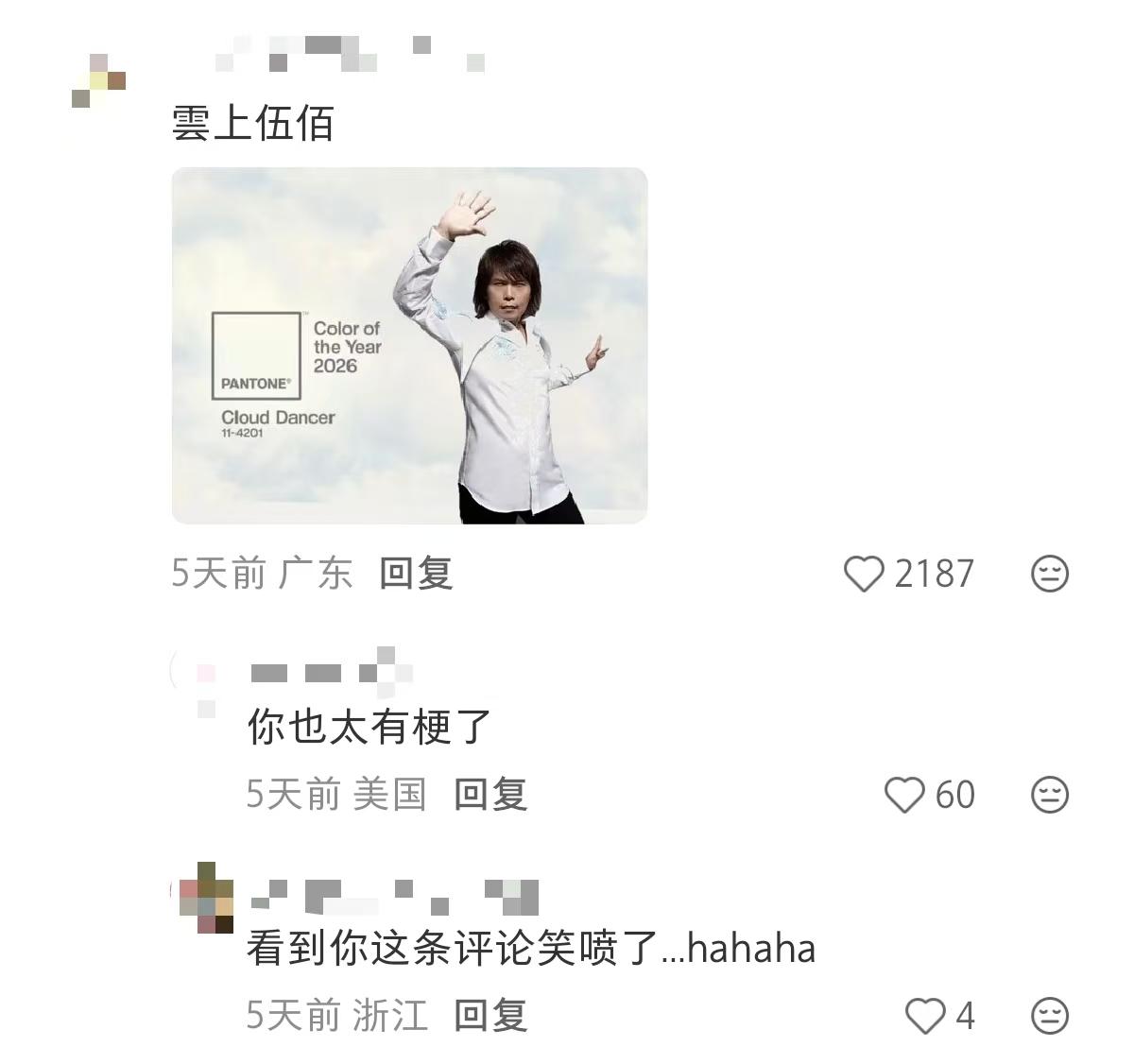Reply to the 雲上伍佰 comment

click(416, 574)
